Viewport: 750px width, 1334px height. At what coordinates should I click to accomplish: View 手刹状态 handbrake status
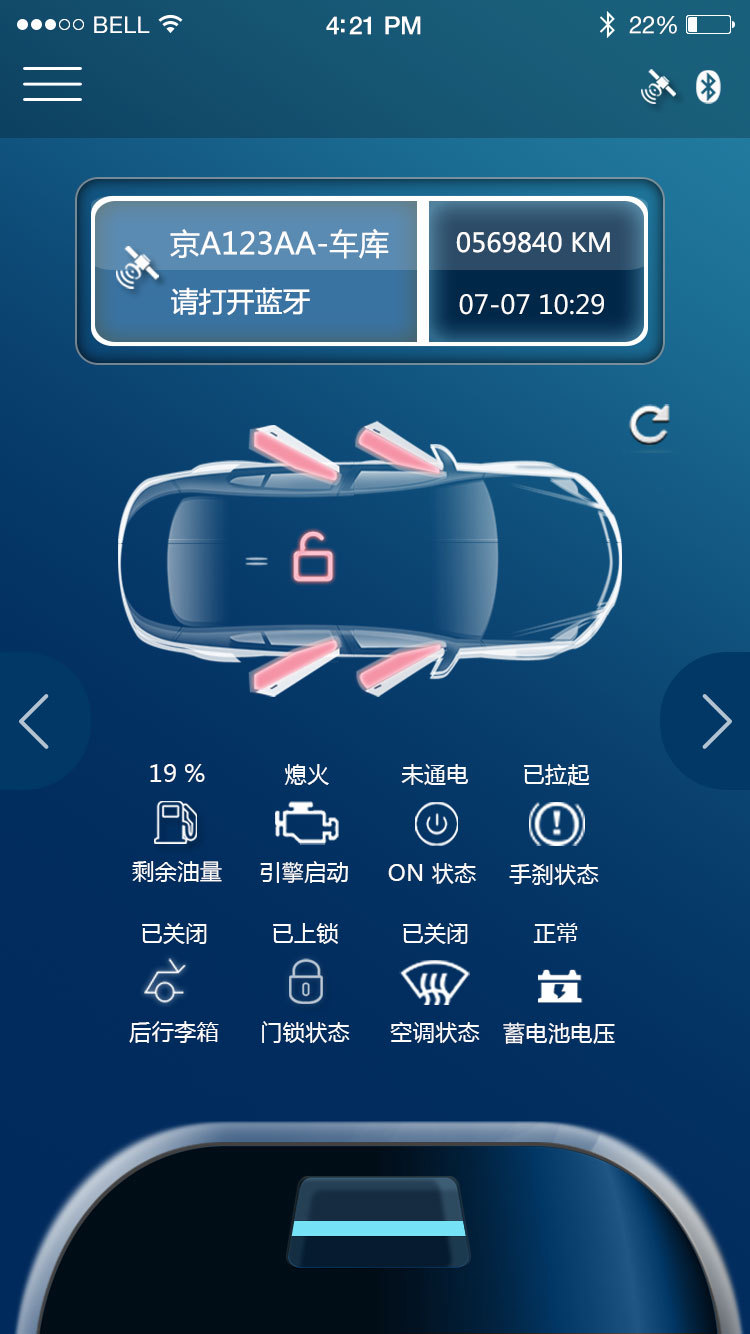[x=556, y=825]
